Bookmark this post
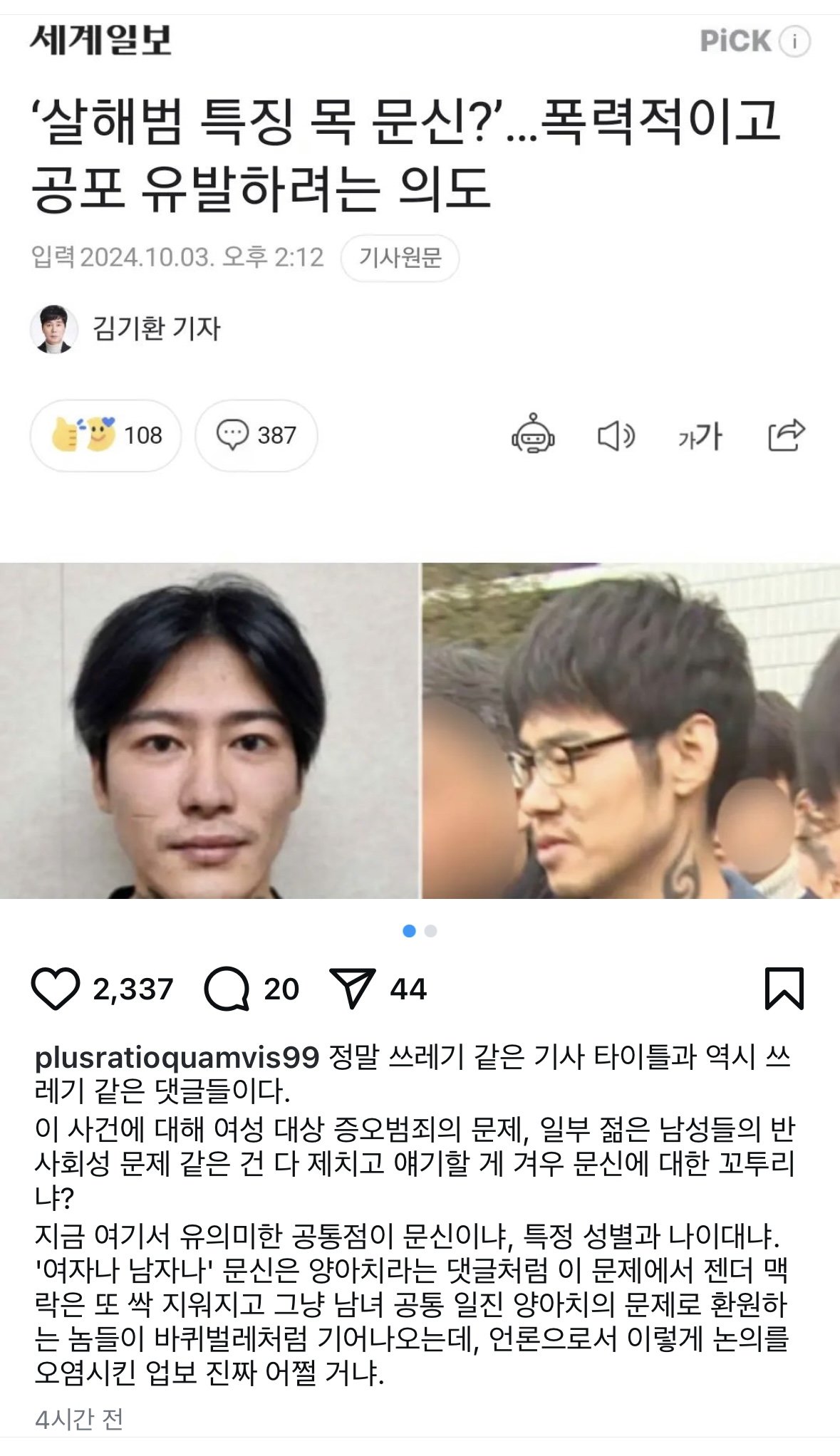840x1456 pixels. [784, 989]
